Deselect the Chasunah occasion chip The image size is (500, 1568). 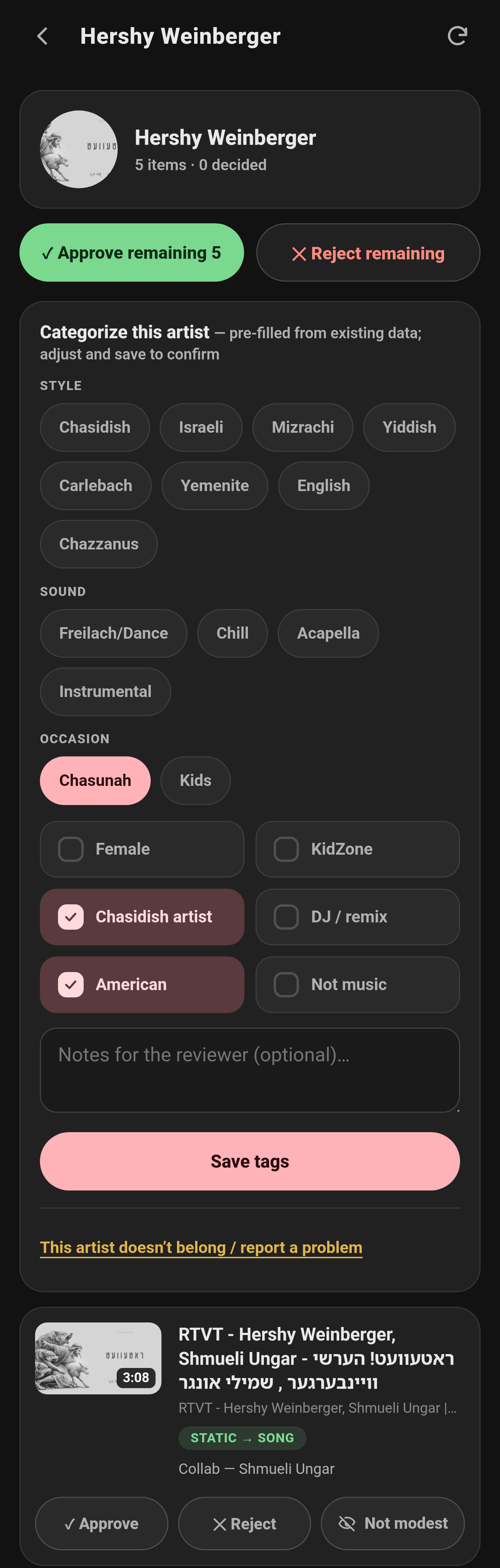tap(95, 780)
